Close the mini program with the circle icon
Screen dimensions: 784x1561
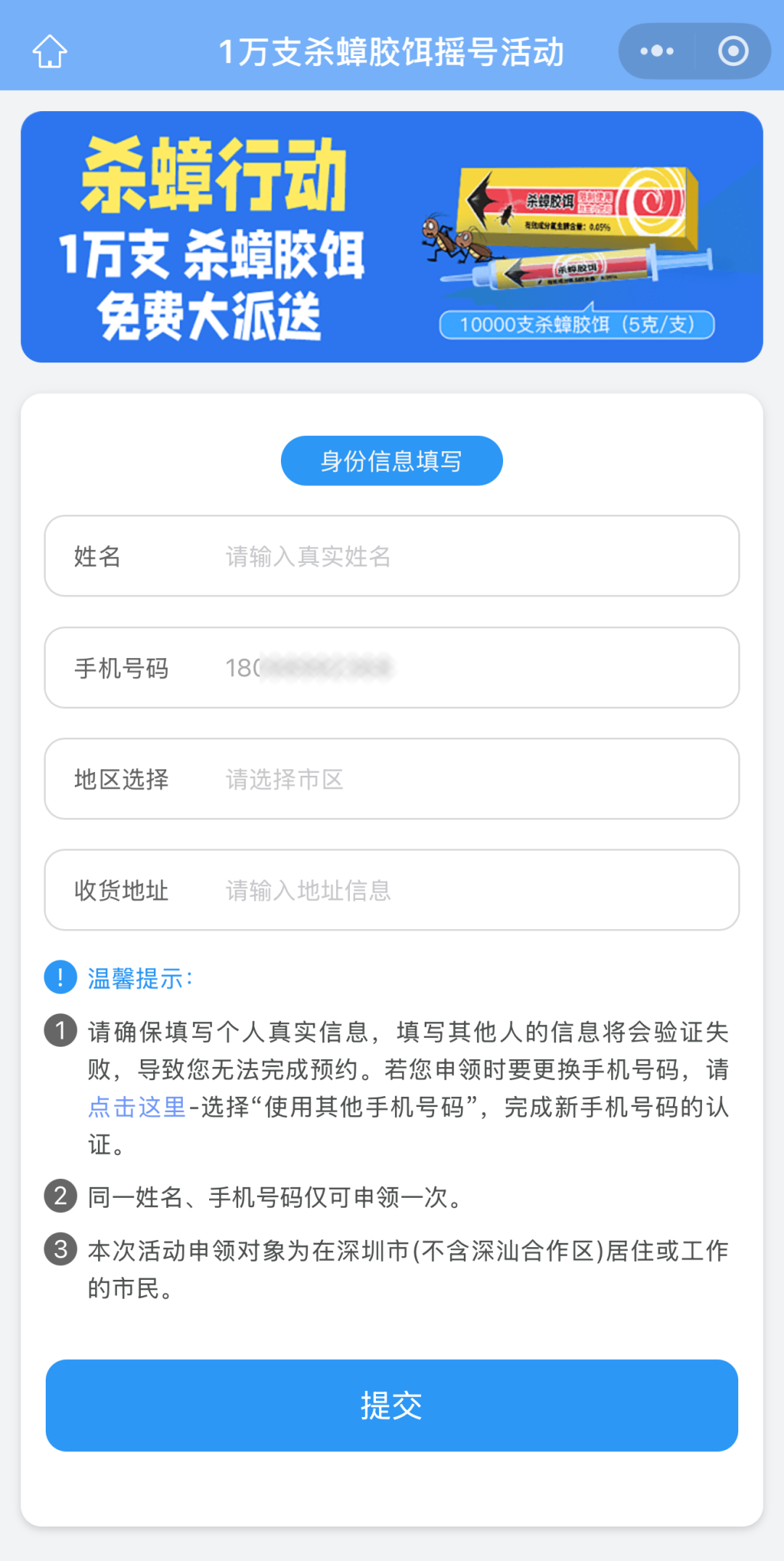[733, 52]
